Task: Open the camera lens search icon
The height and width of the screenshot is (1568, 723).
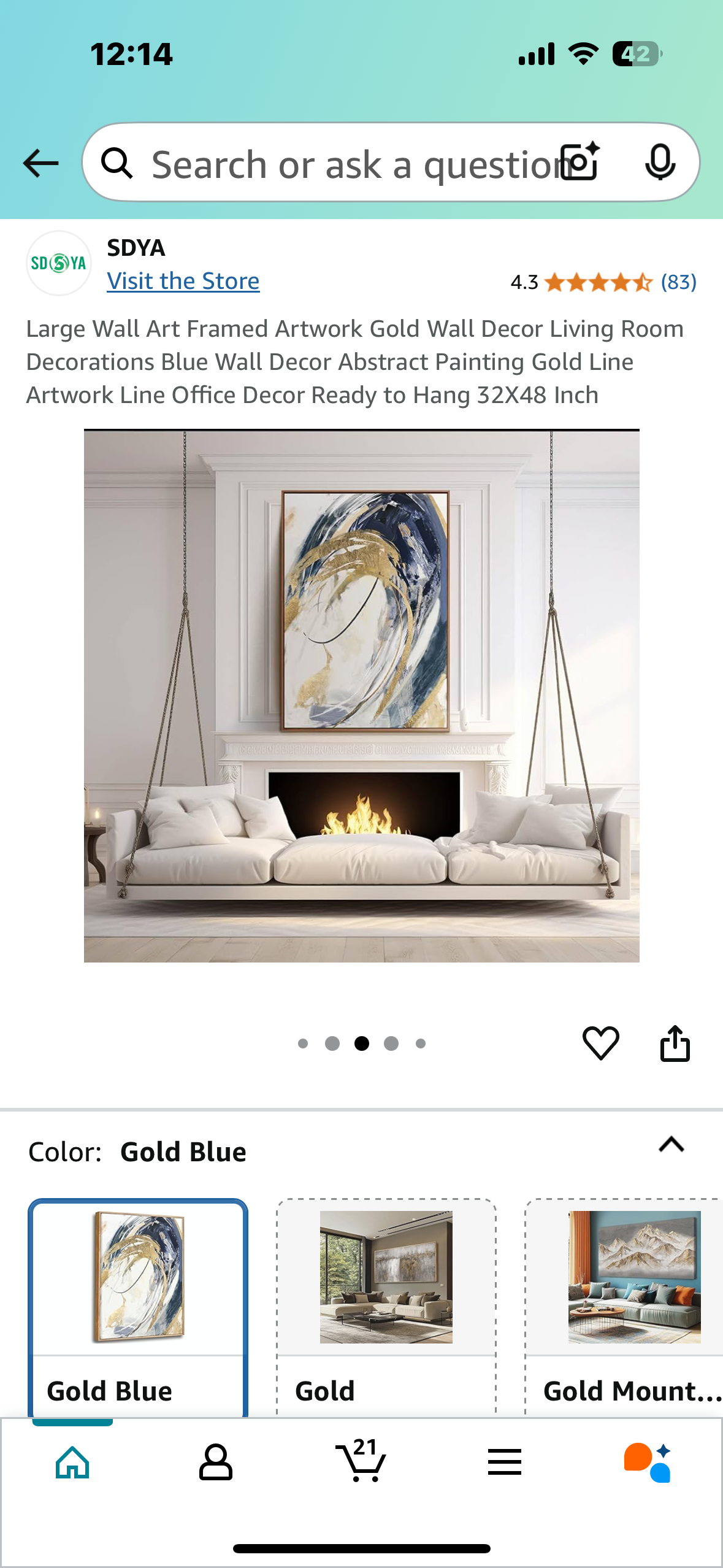Action: coord(581,162)
